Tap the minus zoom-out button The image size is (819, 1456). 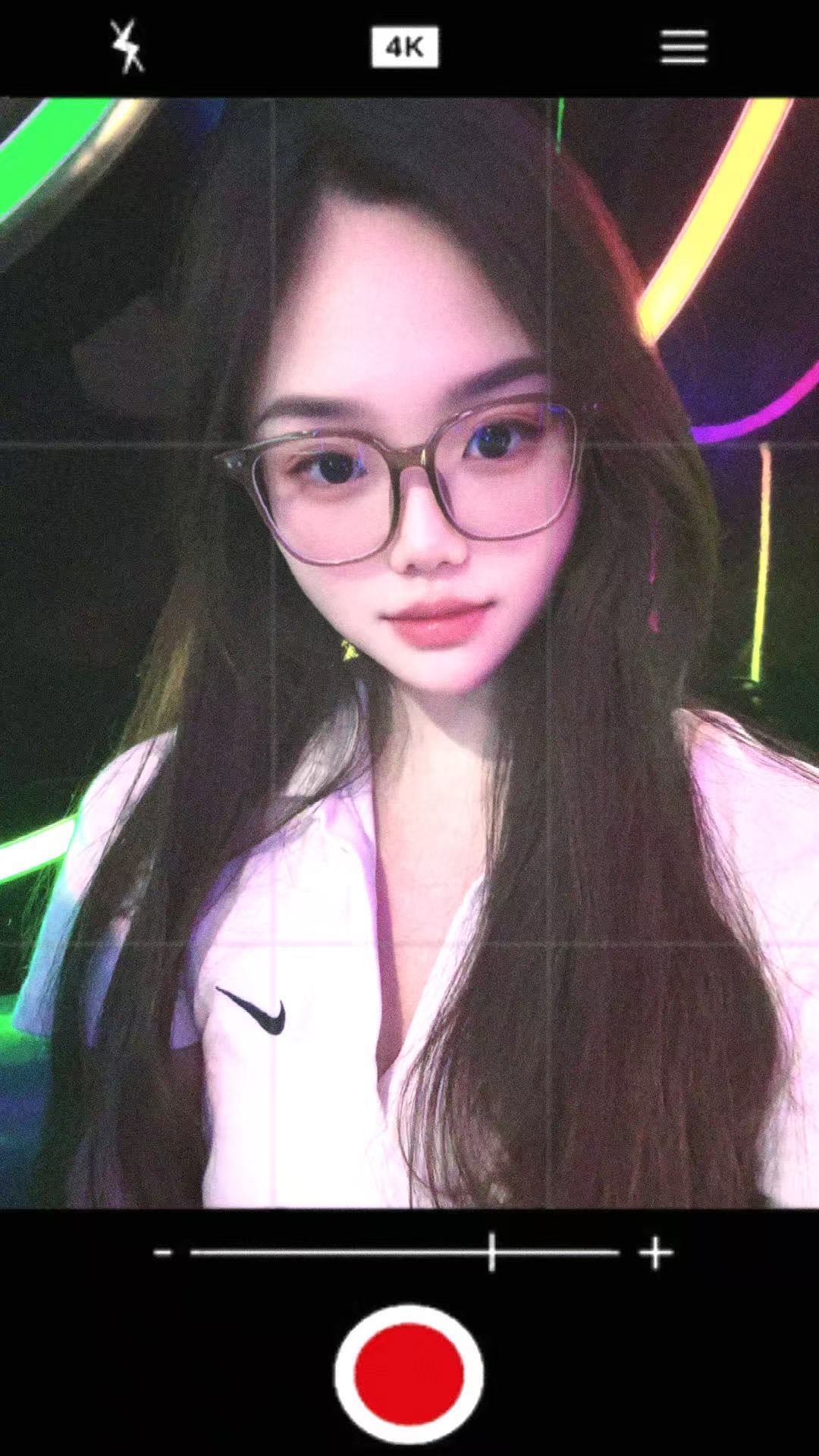pyautogui.click(x=163, y=1253)
